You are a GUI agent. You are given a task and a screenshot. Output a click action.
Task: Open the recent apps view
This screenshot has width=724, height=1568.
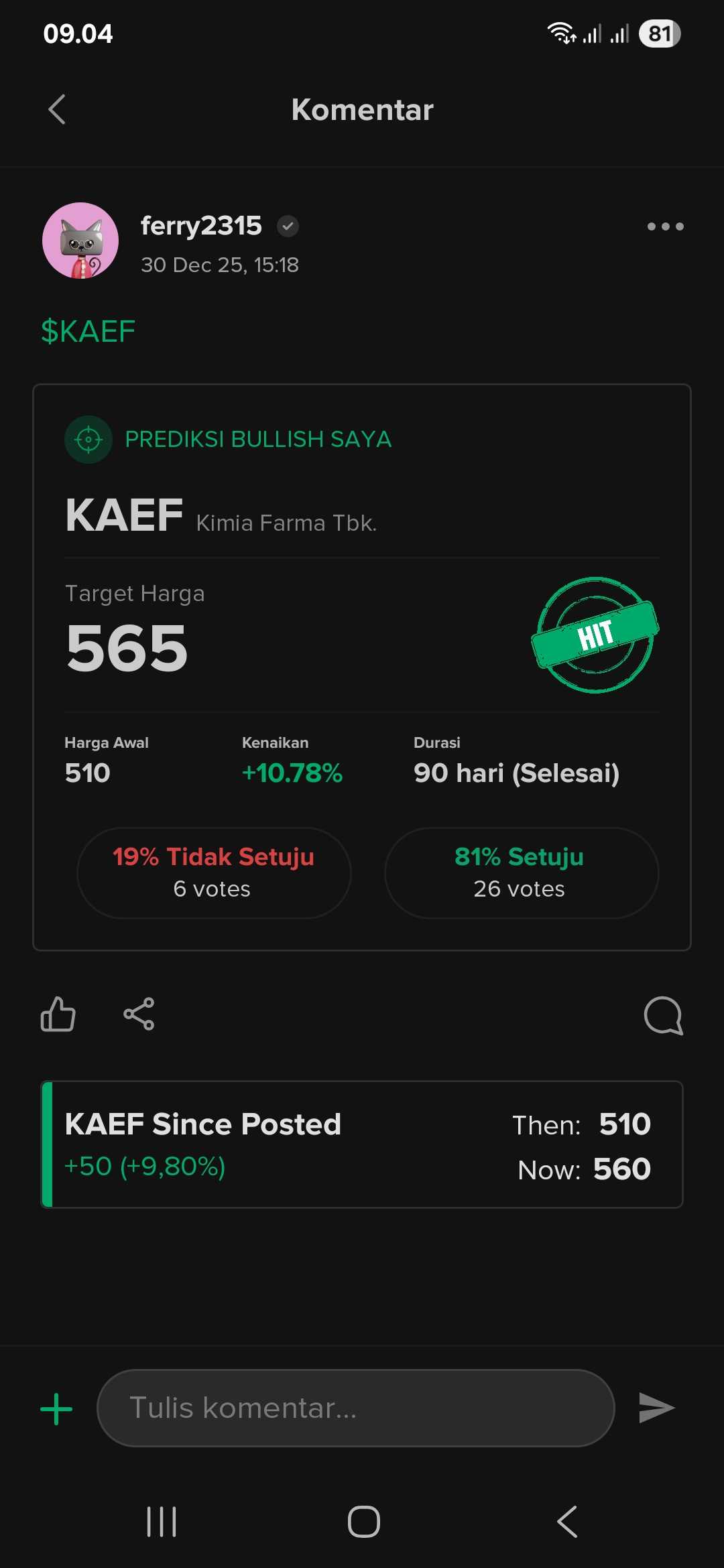tap(162, 1521)
